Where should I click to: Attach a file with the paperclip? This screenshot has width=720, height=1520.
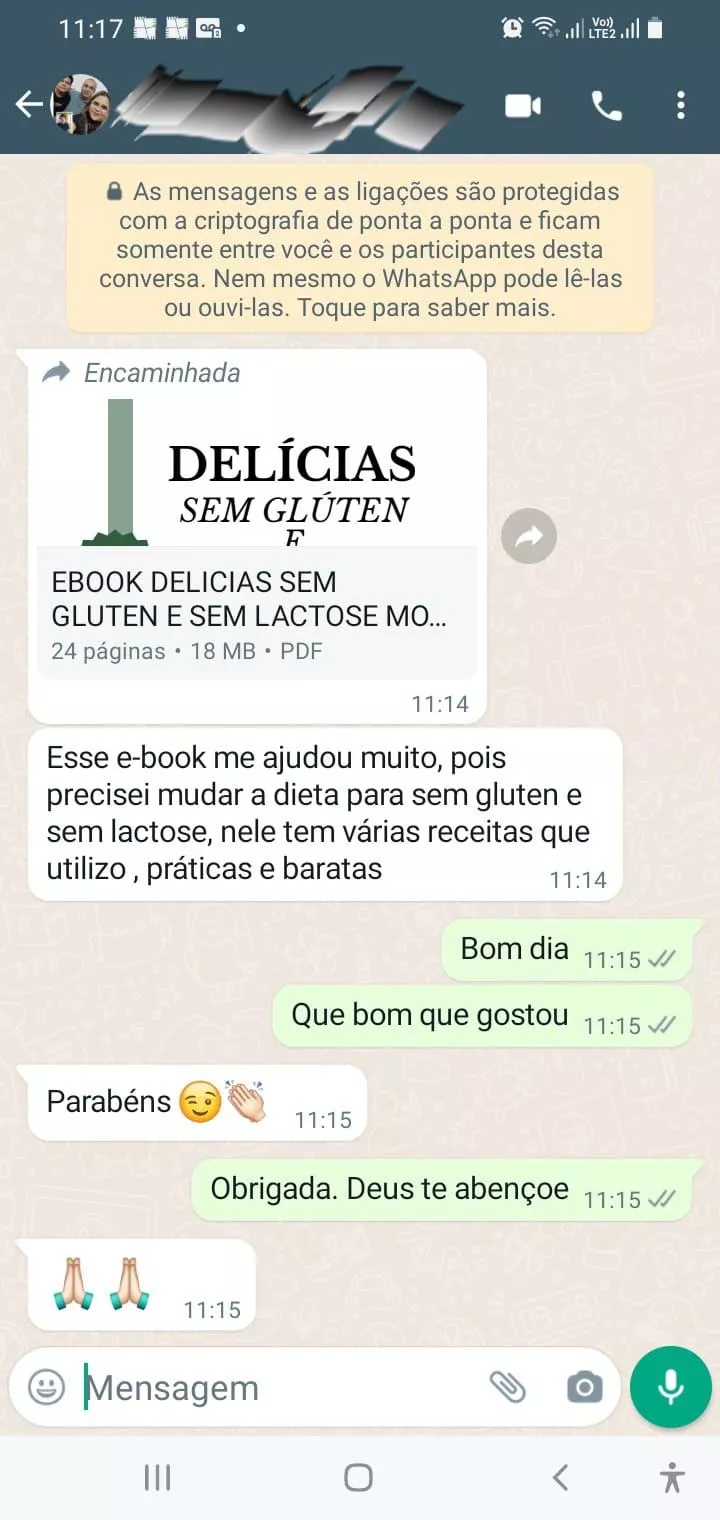(507, 1387)
